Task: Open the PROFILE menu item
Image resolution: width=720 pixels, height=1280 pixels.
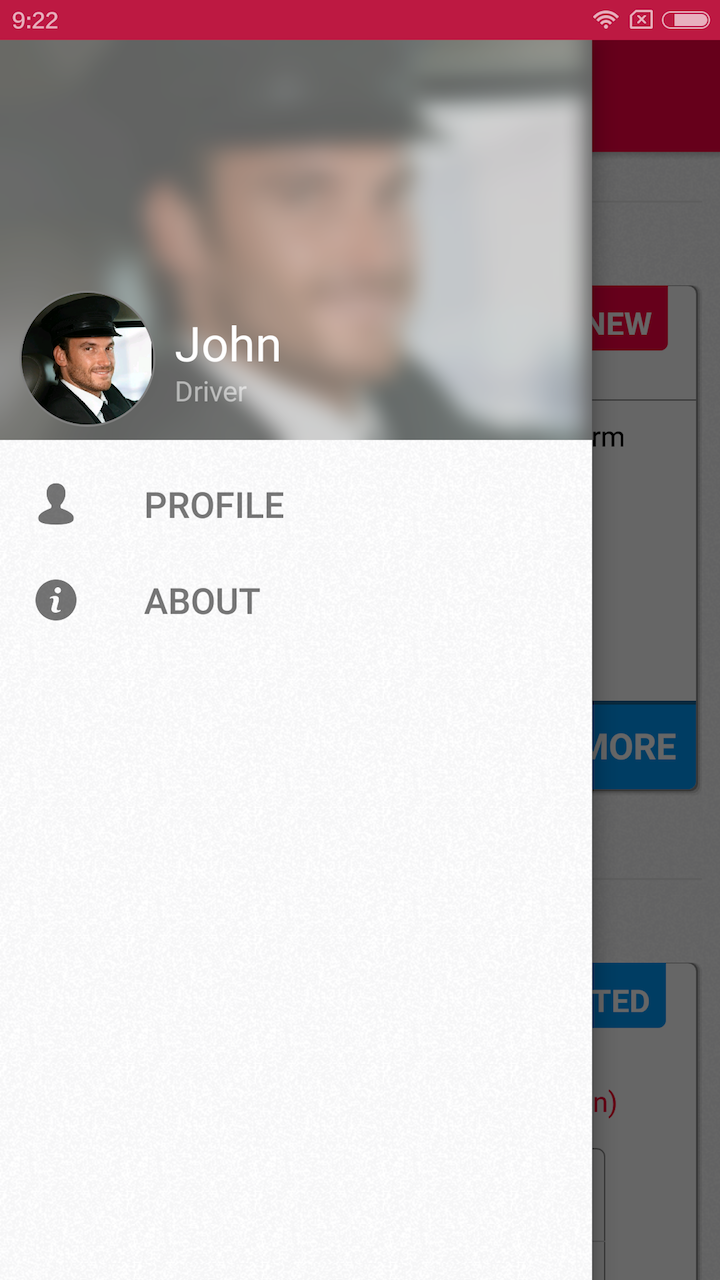Action: coord(214,505)
